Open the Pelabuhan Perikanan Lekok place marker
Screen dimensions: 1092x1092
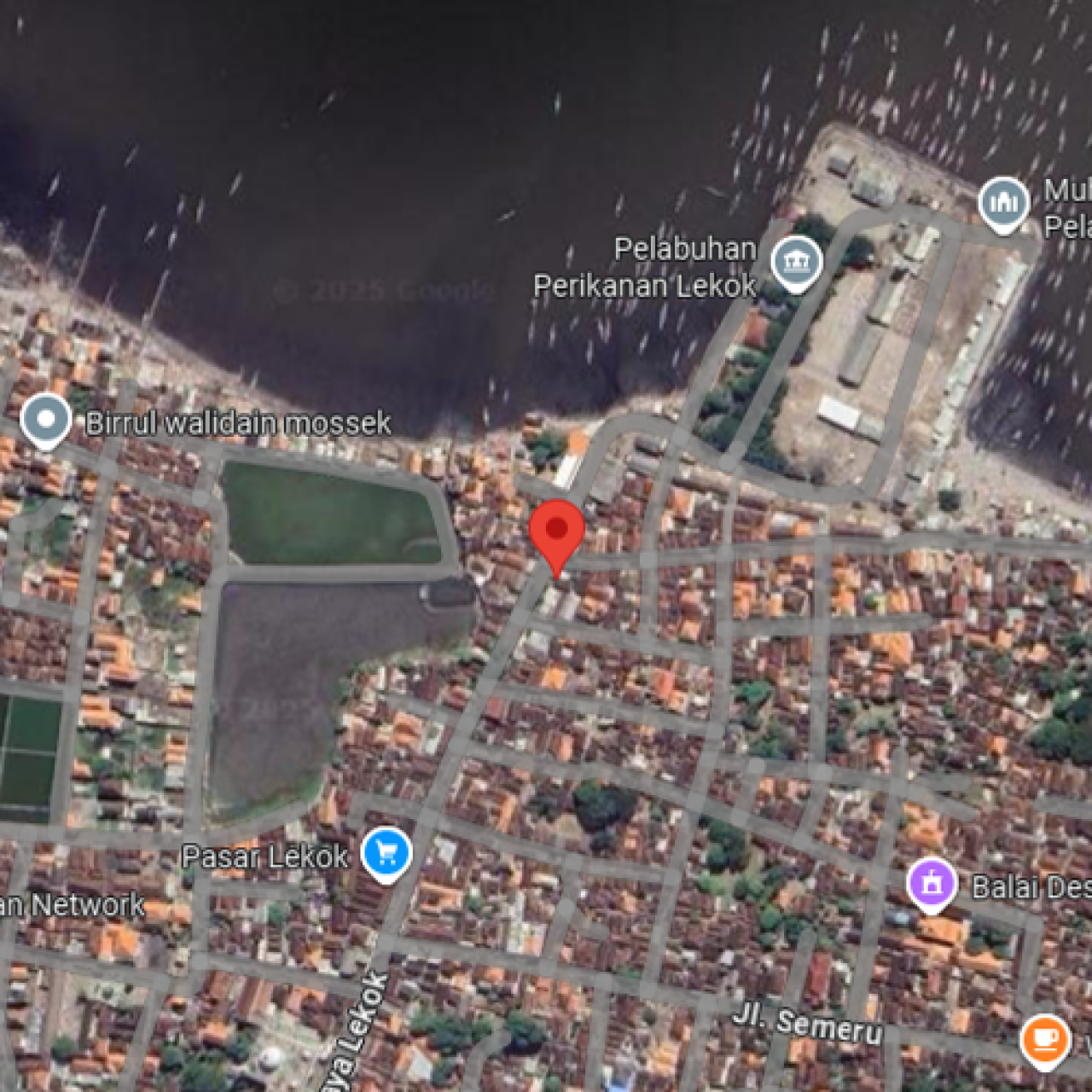[796, 262]
